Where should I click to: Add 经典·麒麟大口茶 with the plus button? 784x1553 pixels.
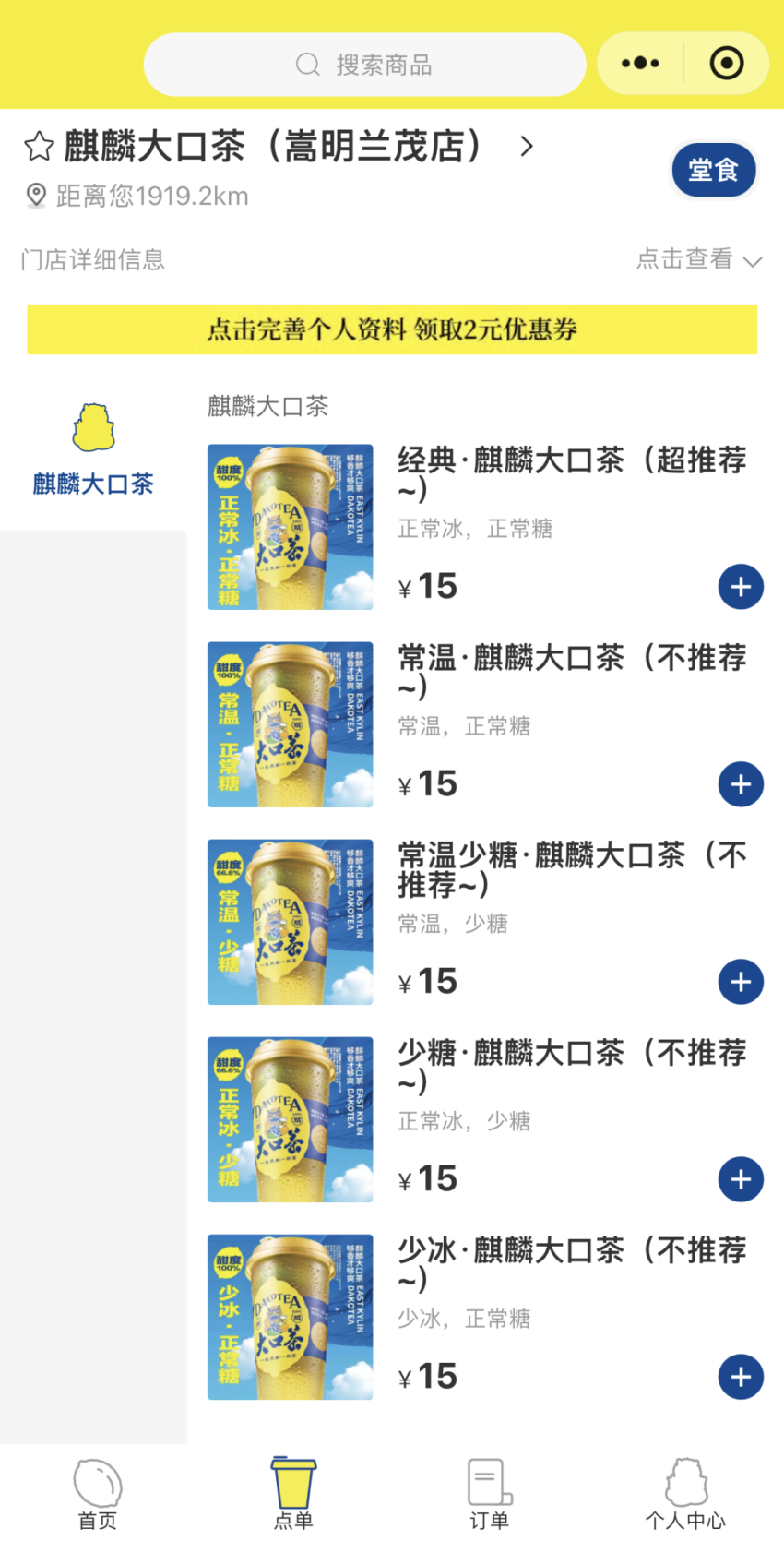coord(741,587)
